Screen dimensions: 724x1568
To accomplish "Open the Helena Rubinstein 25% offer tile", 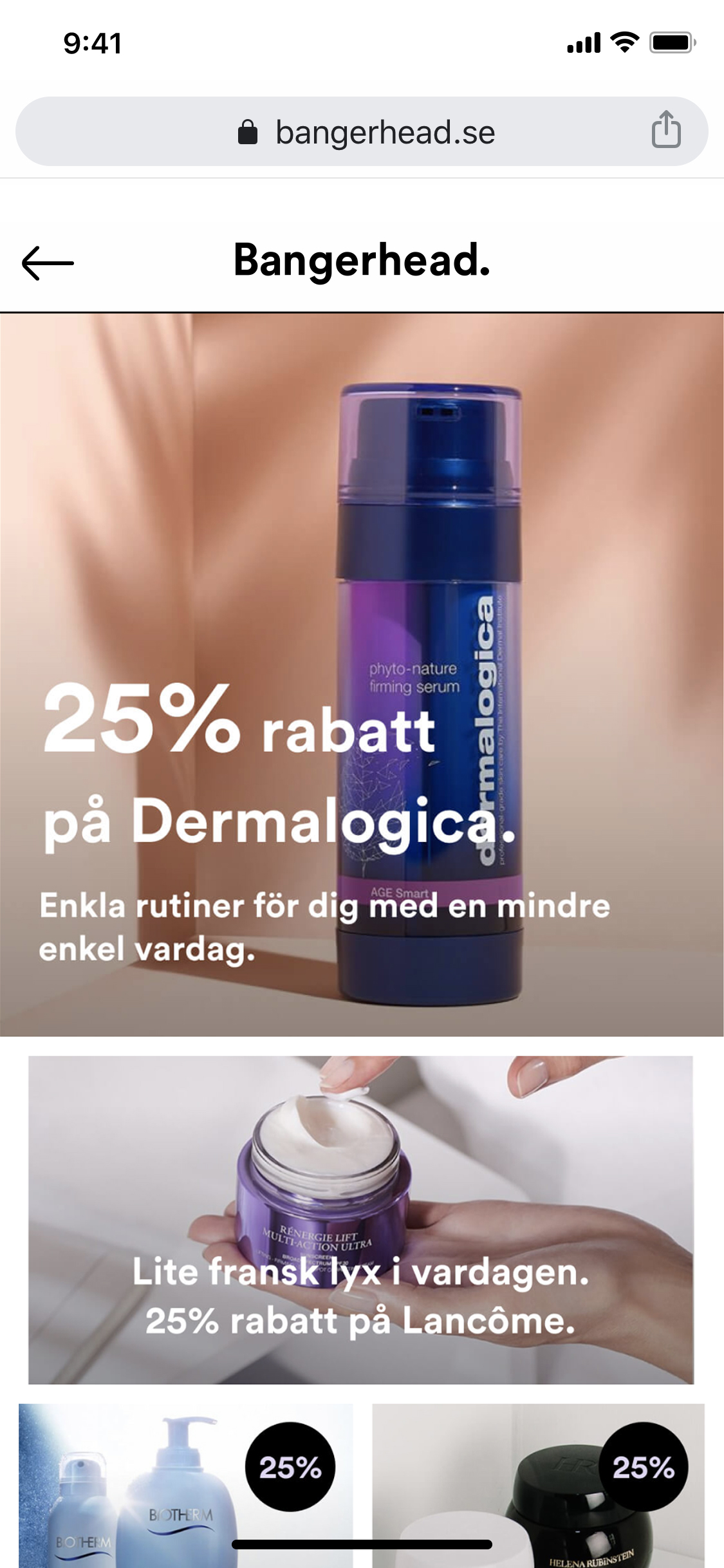I will pyautogui.click(x=539, y=1486).
